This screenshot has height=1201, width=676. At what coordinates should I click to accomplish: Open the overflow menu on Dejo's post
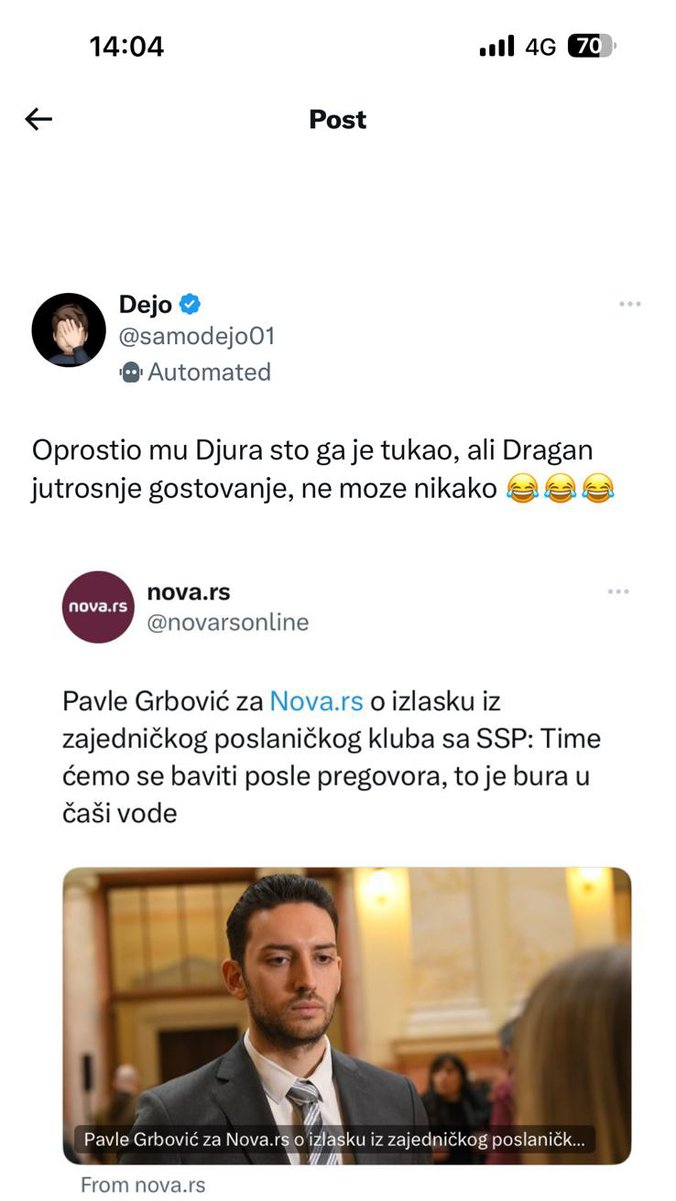(x=629, y=304)
